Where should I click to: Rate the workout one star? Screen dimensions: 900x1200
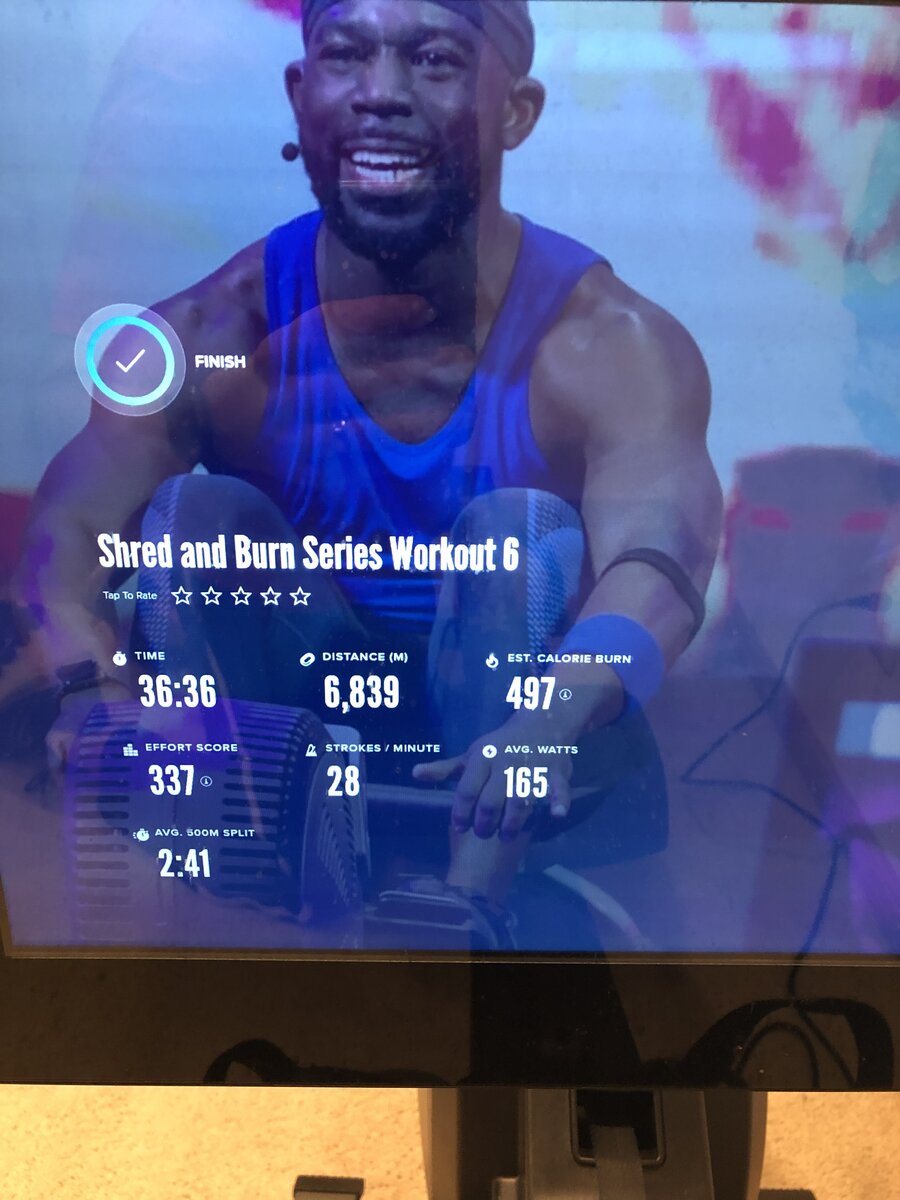pos(181,596)
